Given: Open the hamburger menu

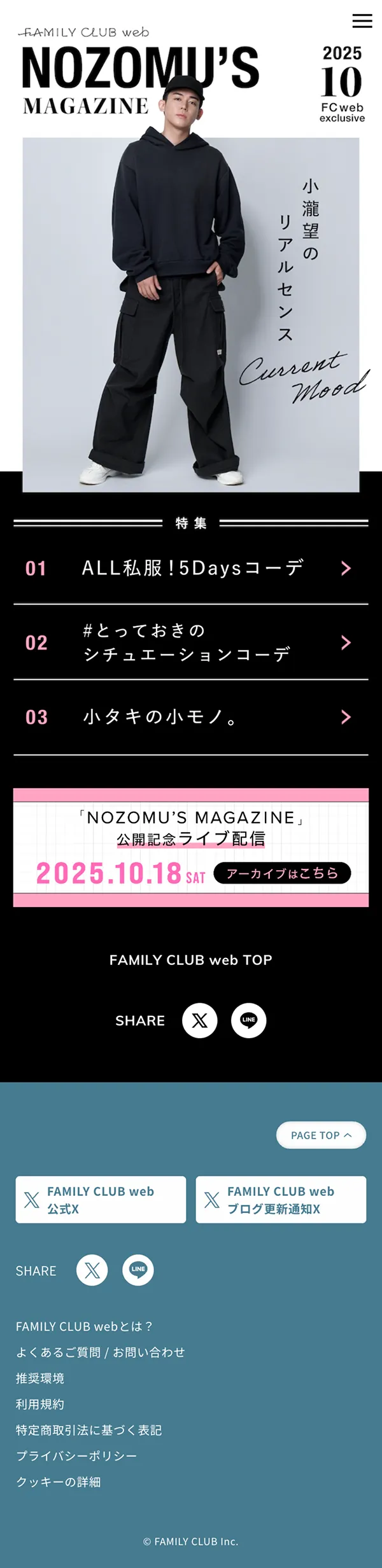Looking at the screenshot, I should point(362,21).
